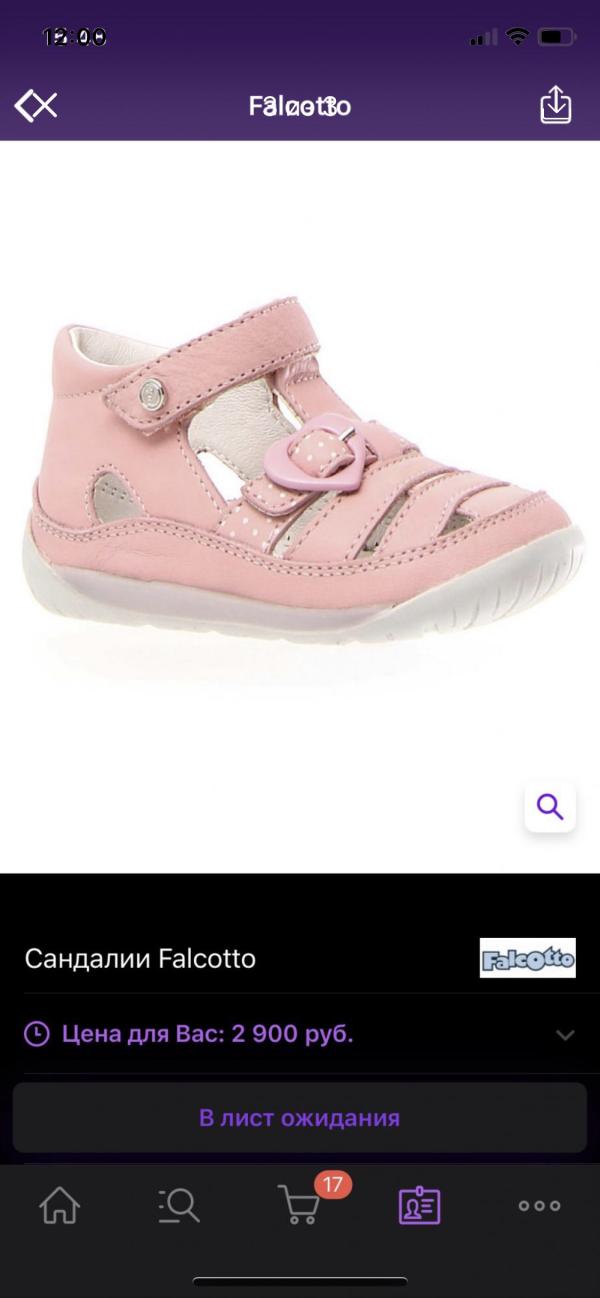Close the Falcotto product page
Image resolution: width=600 pixels, height=1298 pixels.
click(36, 105)
